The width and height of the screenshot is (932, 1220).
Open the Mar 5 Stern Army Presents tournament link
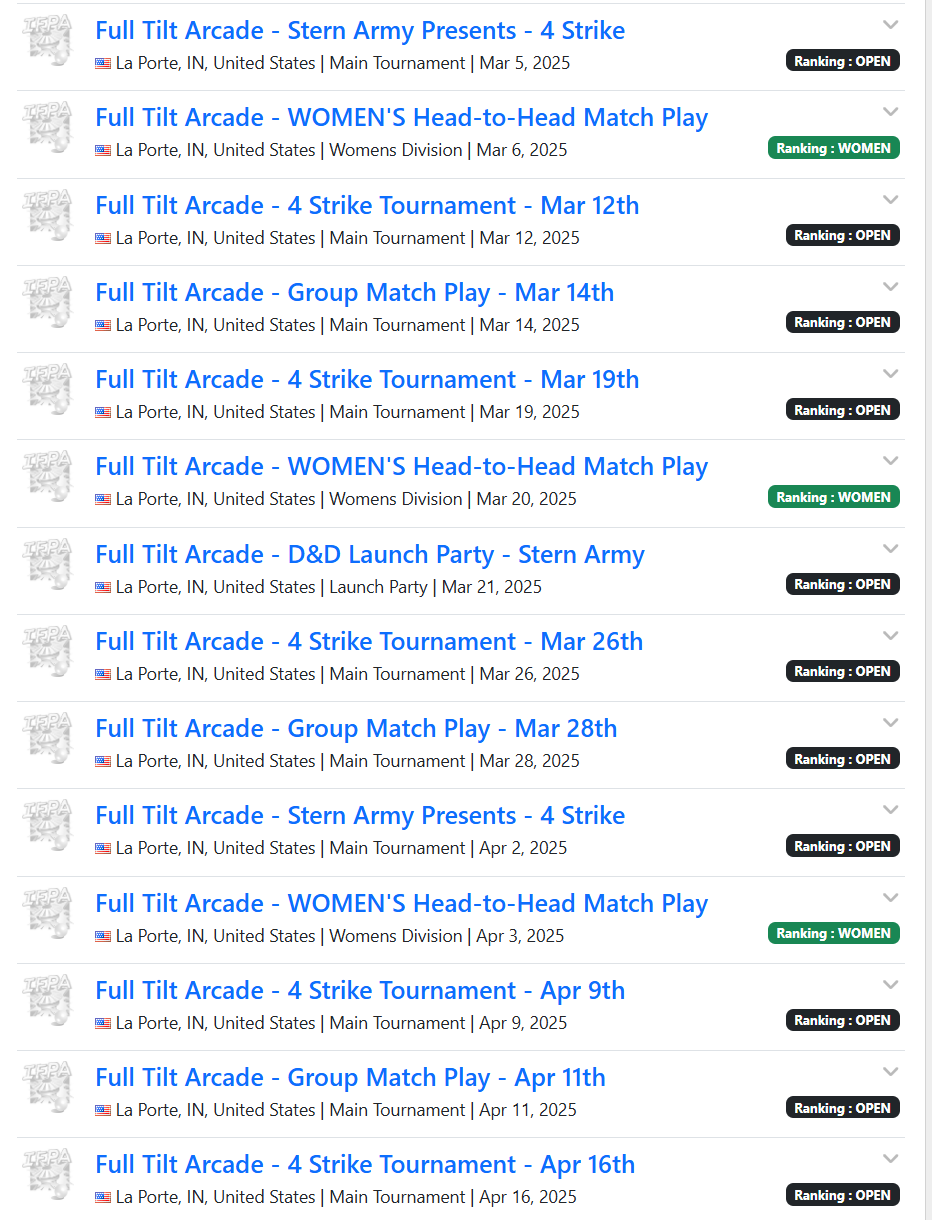(x=360, y=31)
